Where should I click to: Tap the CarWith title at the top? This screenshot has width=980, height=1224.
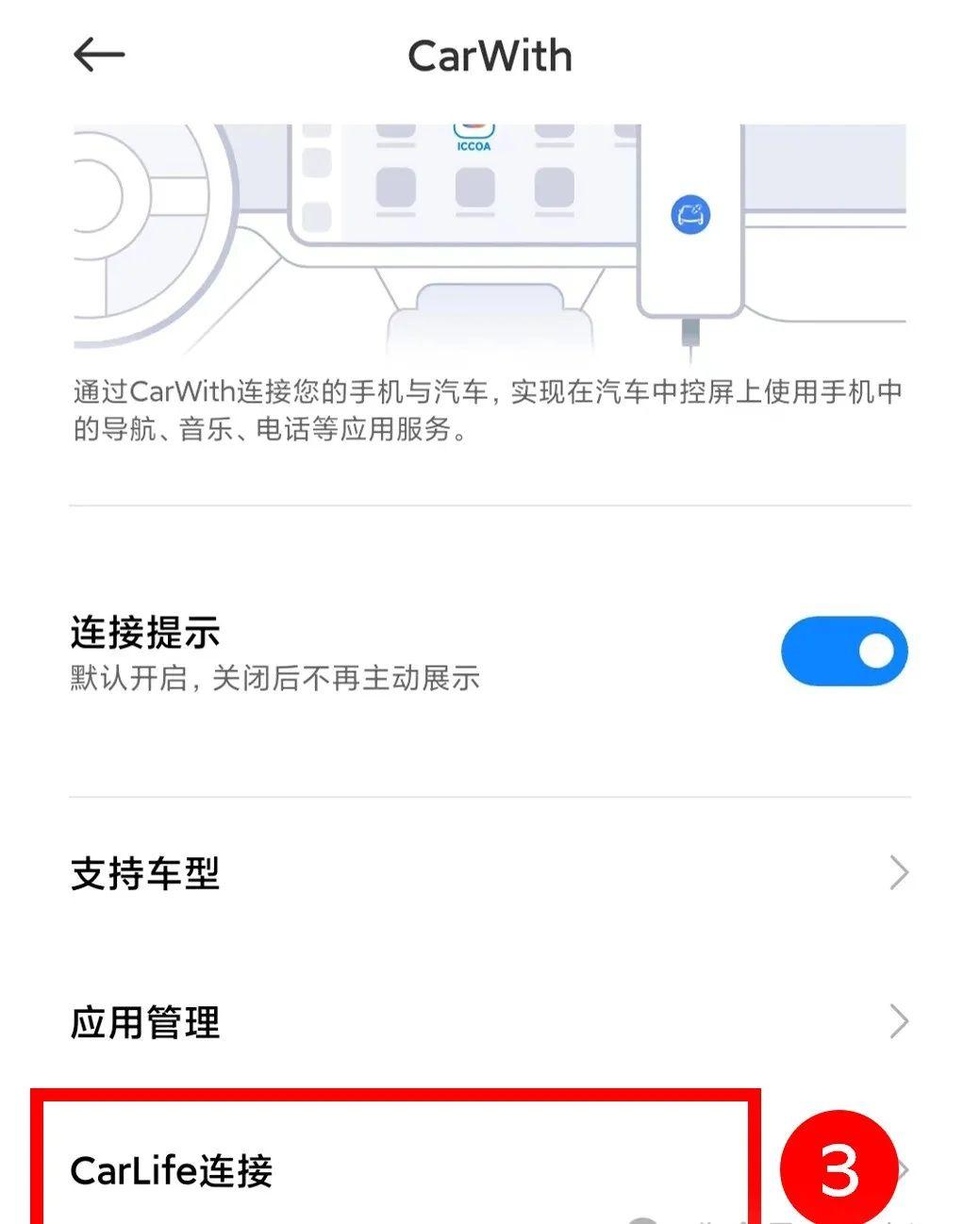(490, 55)
